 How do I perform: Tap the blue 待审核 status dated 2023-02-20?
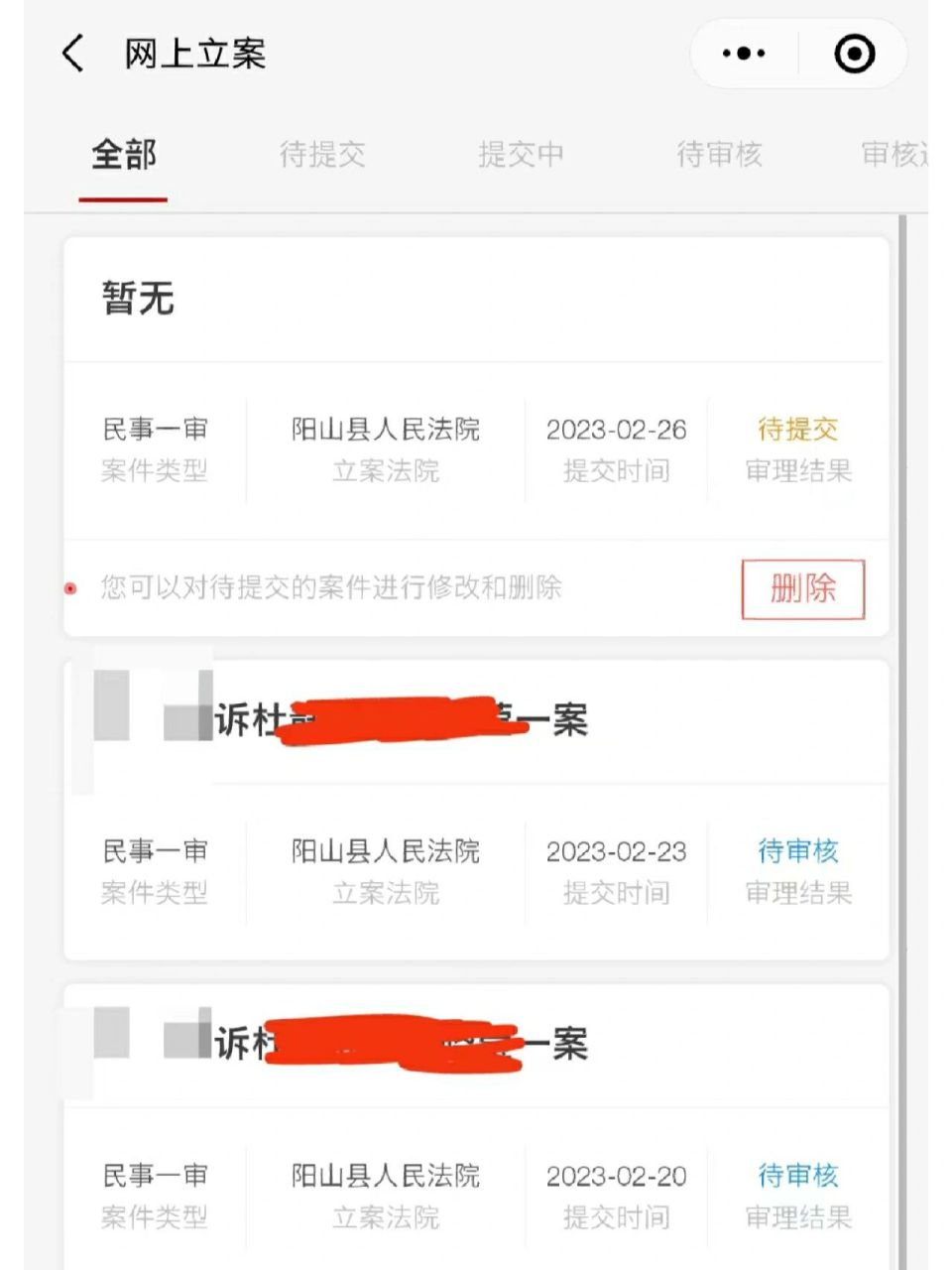point(797,1176)
